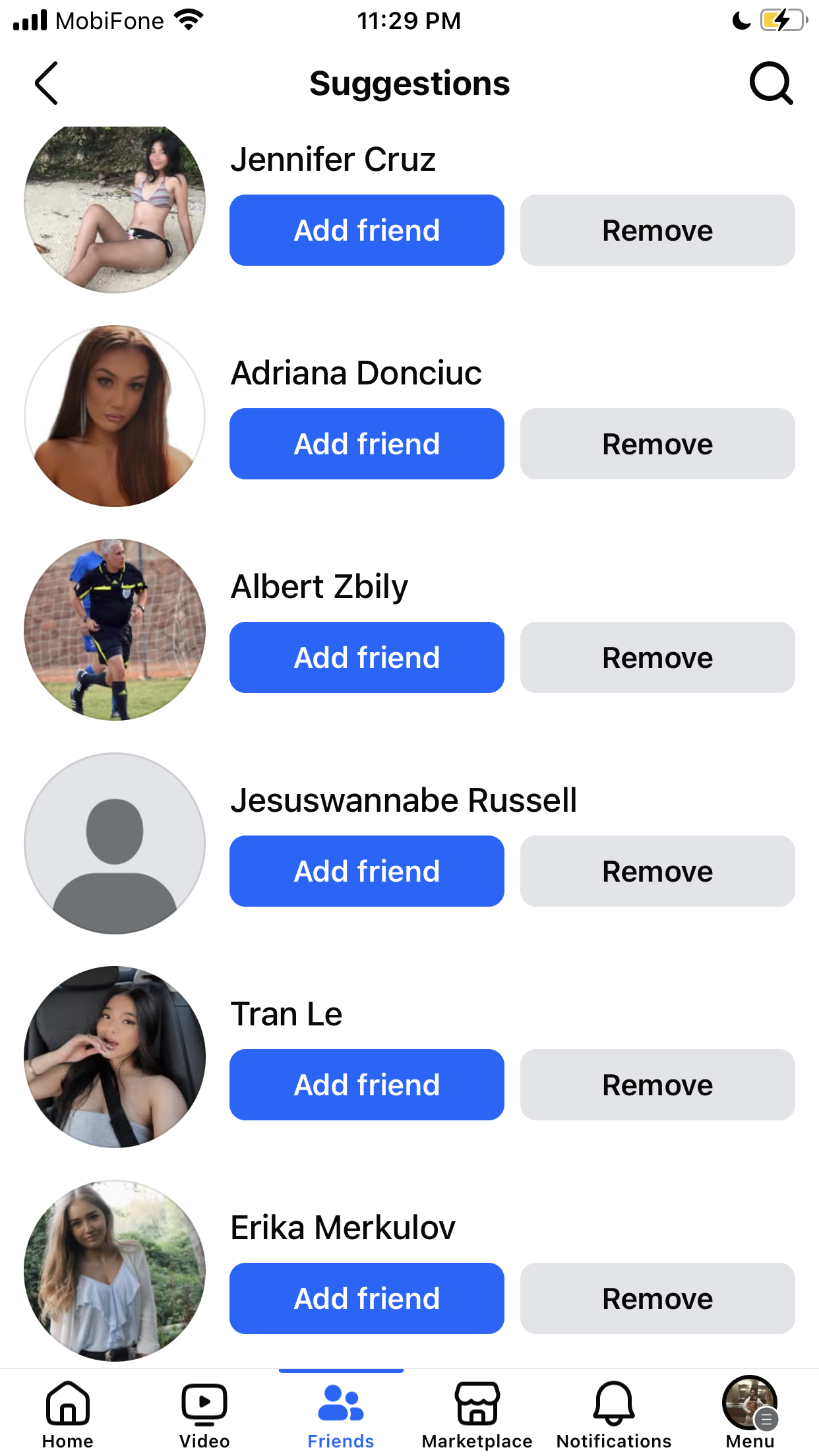Remove Adriana Donciuc suggestion
Screen dimensions: 819x1456
coord(657,444)
